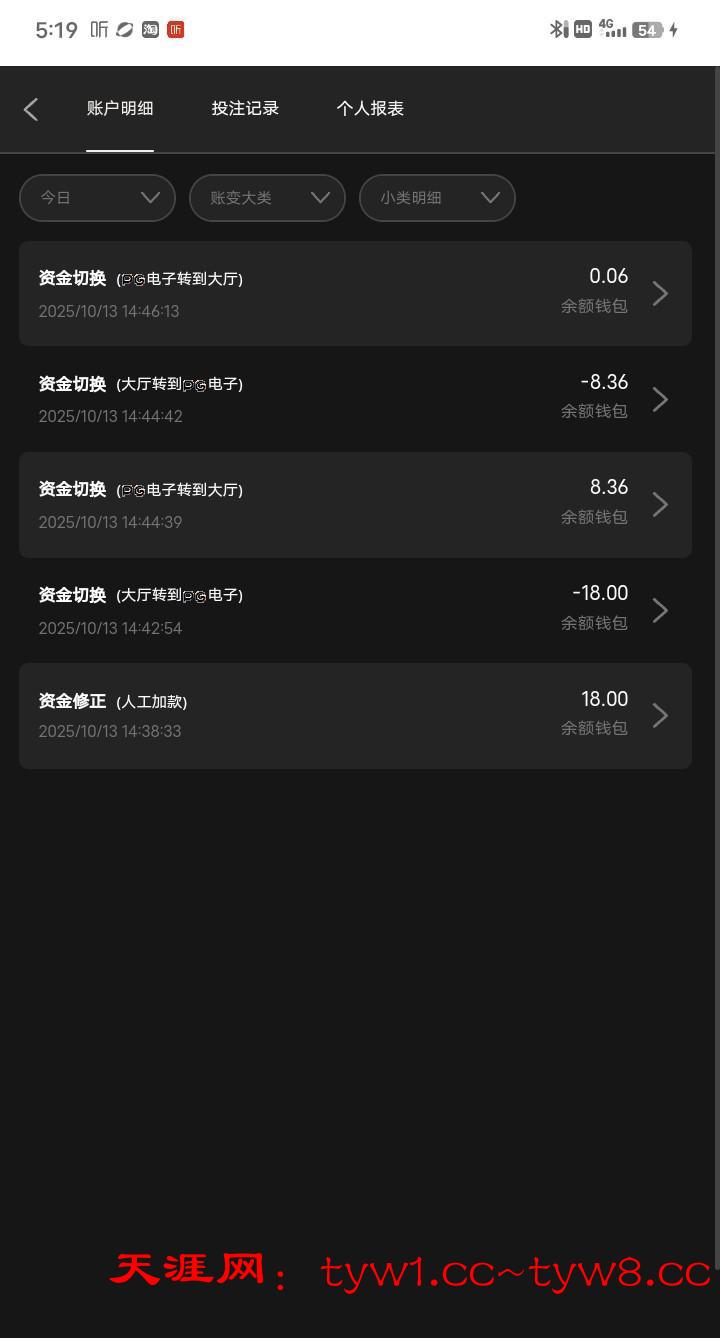Switch to the 投注记录 tab
The image size is (720, 1338).
click(x=245, y=109)
